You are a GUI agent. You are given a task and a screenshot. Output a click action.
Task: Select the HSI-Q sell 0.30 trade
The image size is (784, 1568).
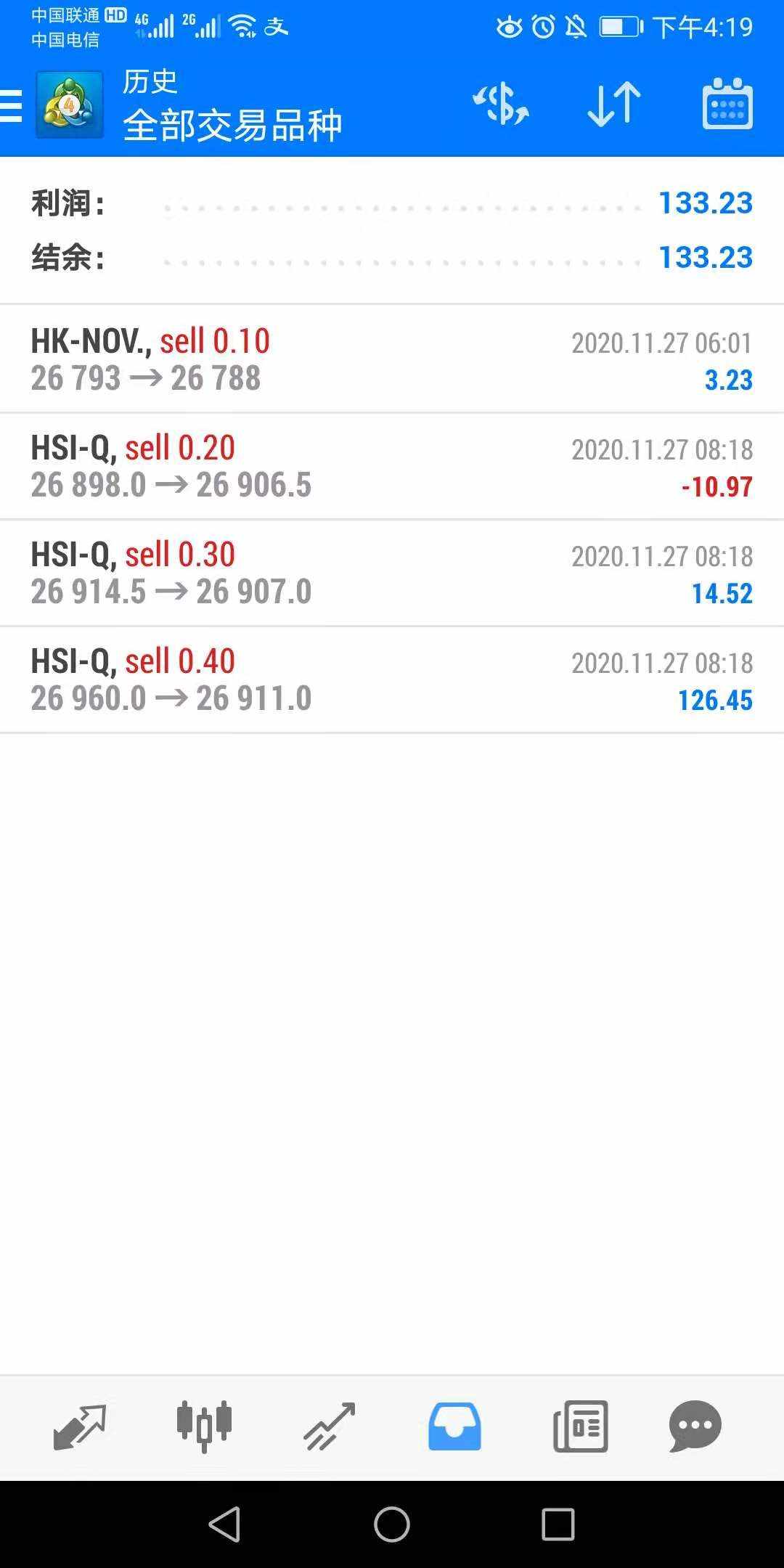[x=392, y=573]
